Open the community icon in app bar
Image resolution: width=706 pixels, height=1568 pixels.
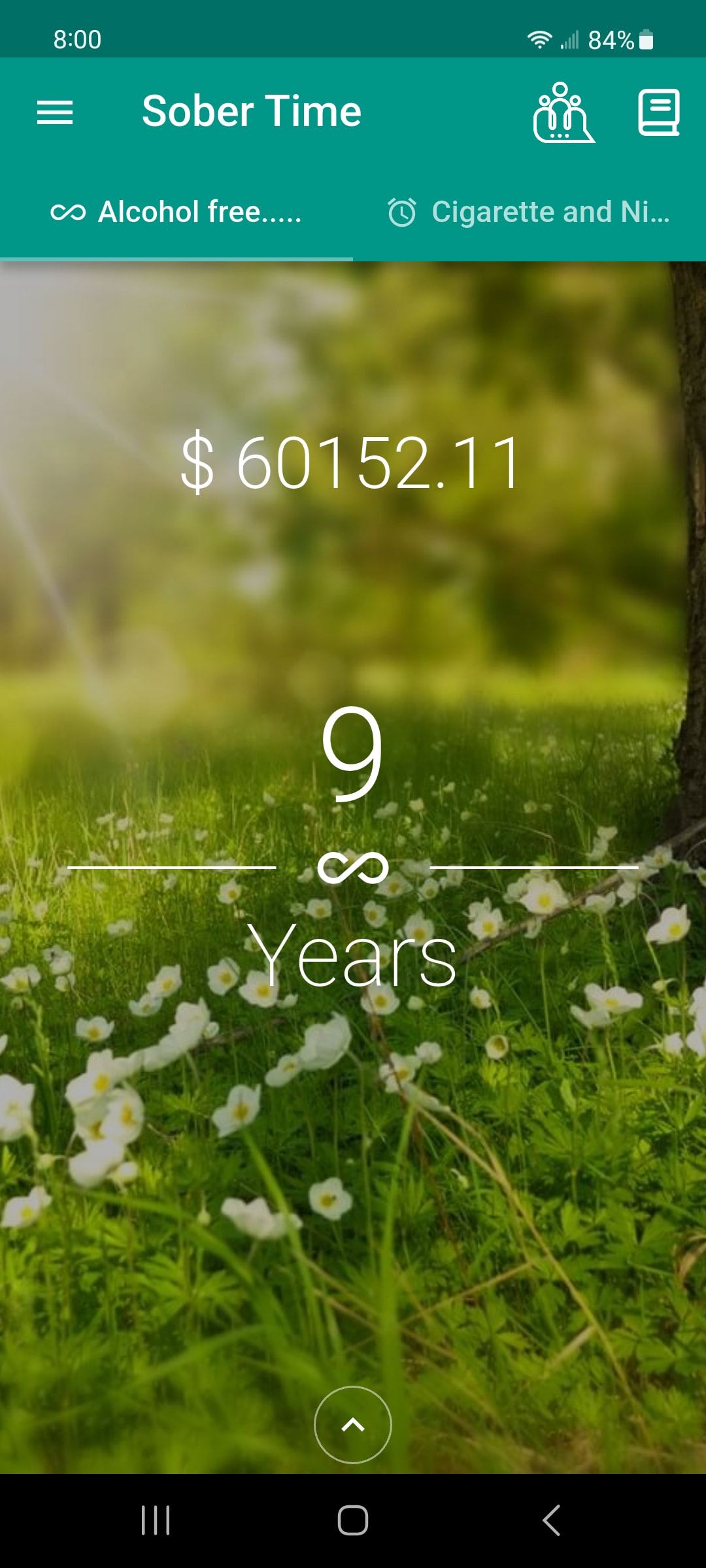click(x=563, y=112)
